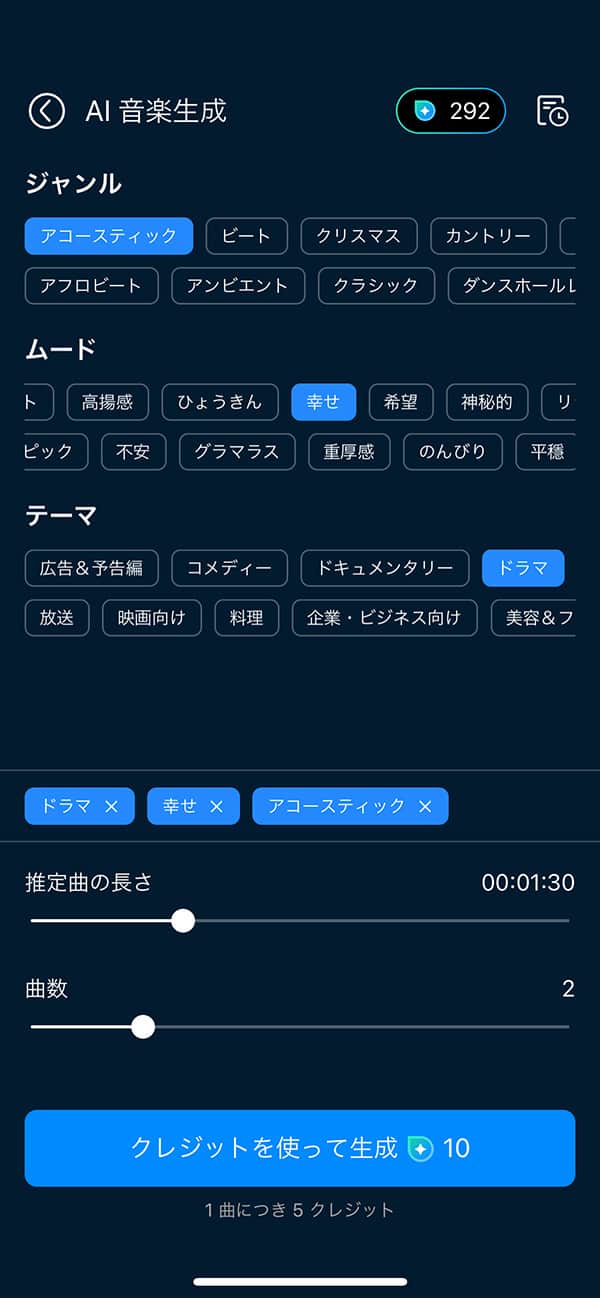Select the ビート genre chip
The height and width of the screenshot is (1298, 600).
click(246, 236)
